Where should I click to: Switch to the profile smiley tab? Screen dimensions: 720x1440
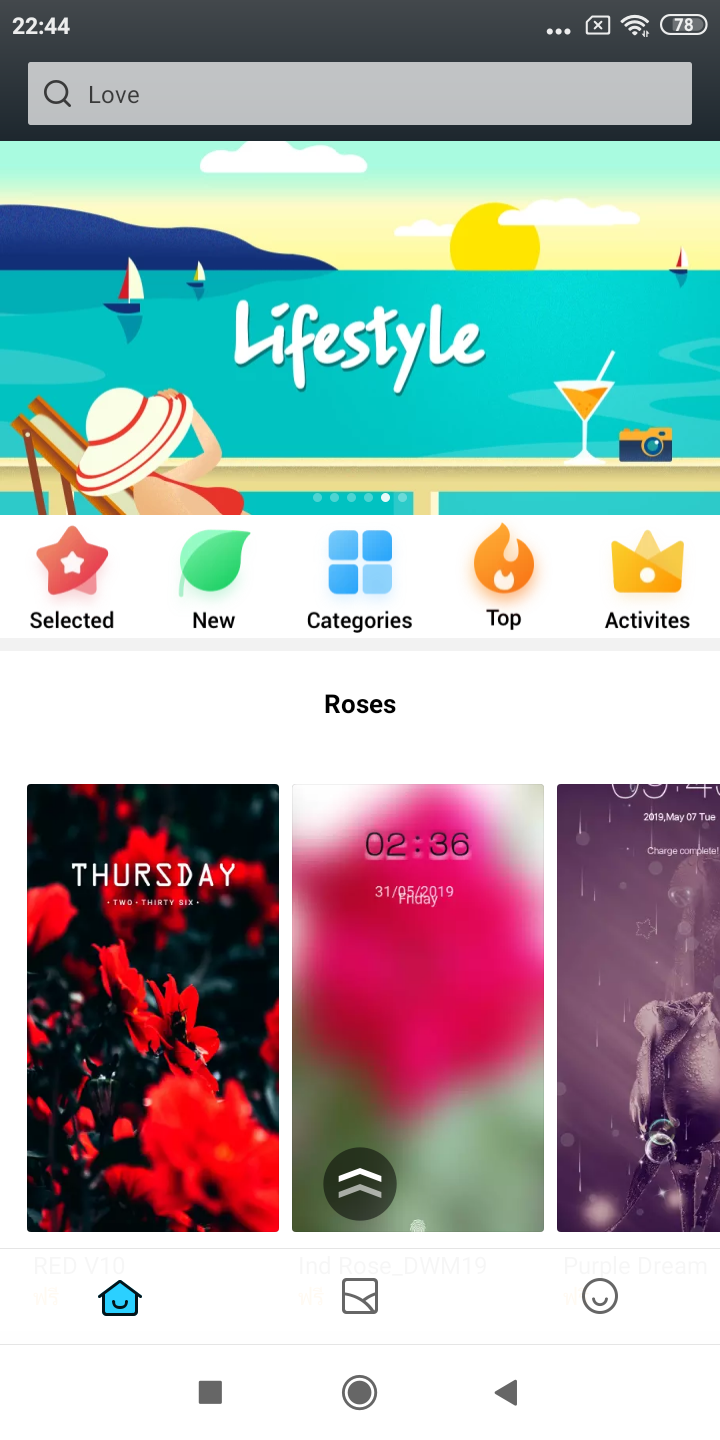pos(600,1298)
